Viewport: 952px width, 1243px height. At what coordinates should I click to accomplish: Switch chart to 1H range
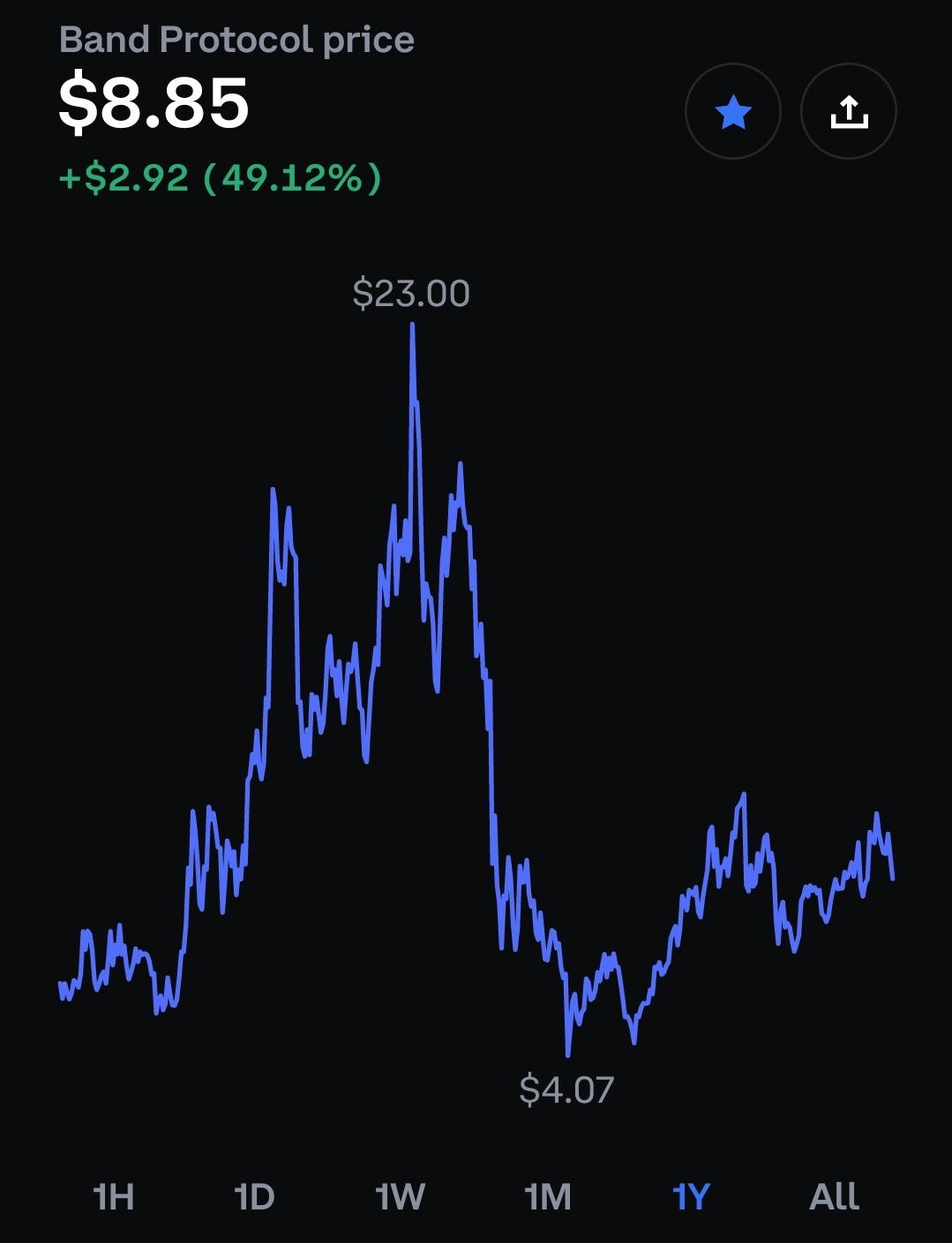(114, 1197)
